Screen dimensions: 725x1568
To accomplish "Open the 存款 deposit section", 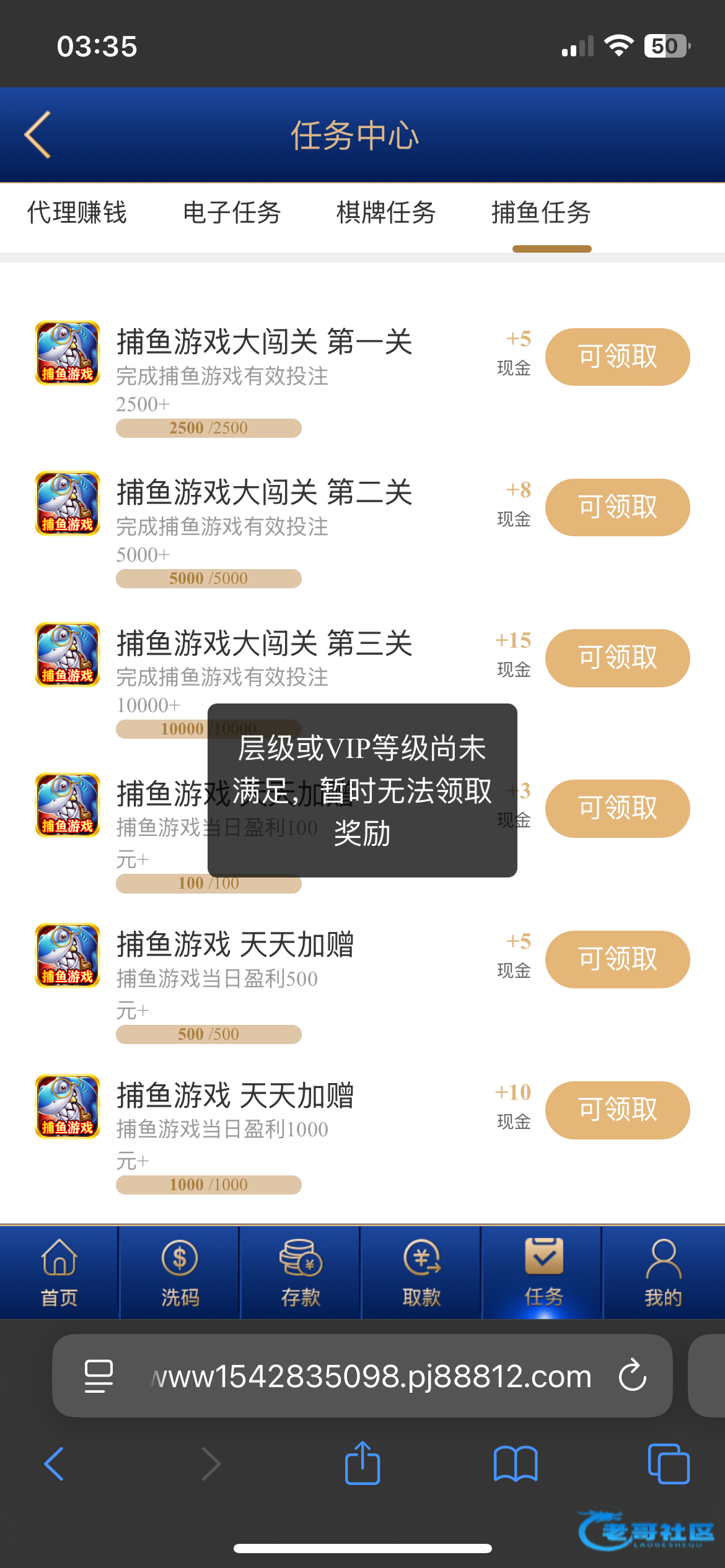I will tap(301, 1273).
